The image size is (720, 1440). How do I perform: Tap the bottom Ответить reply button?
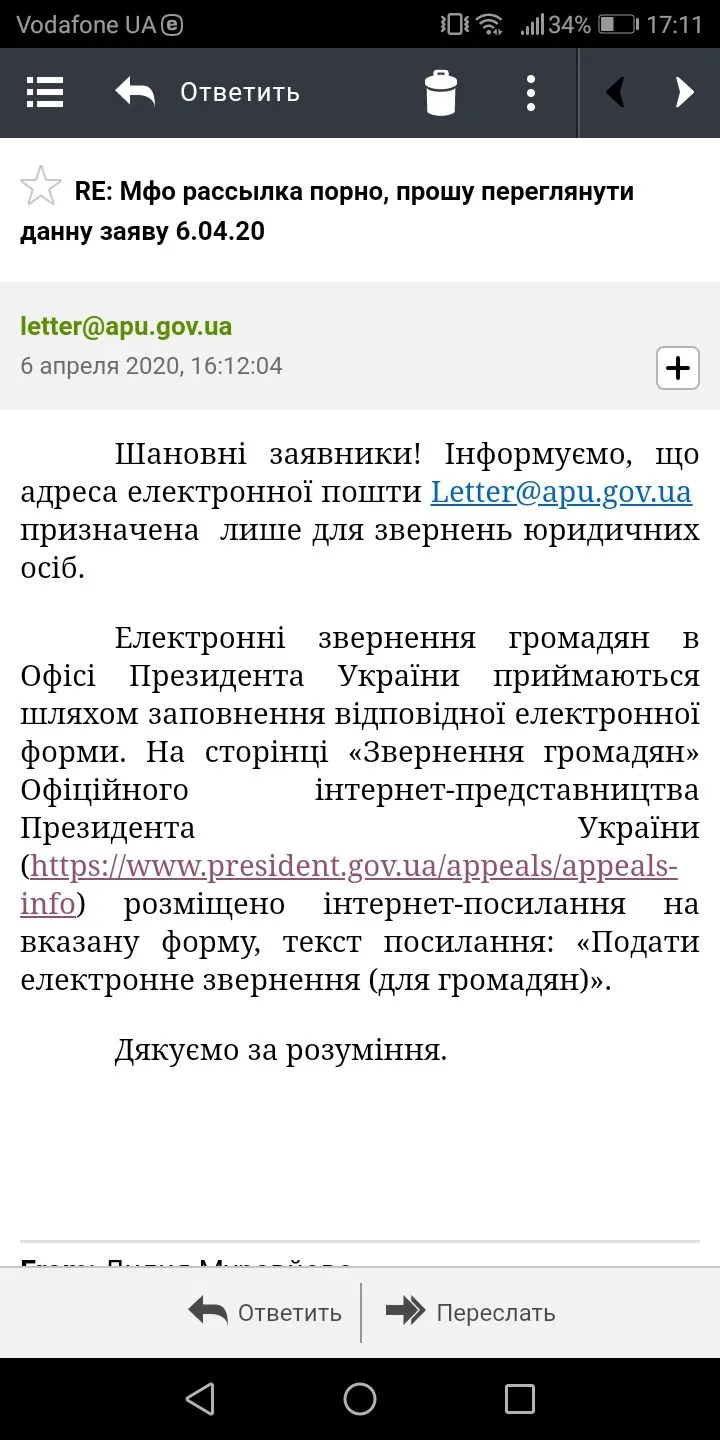click(266, 1312)
